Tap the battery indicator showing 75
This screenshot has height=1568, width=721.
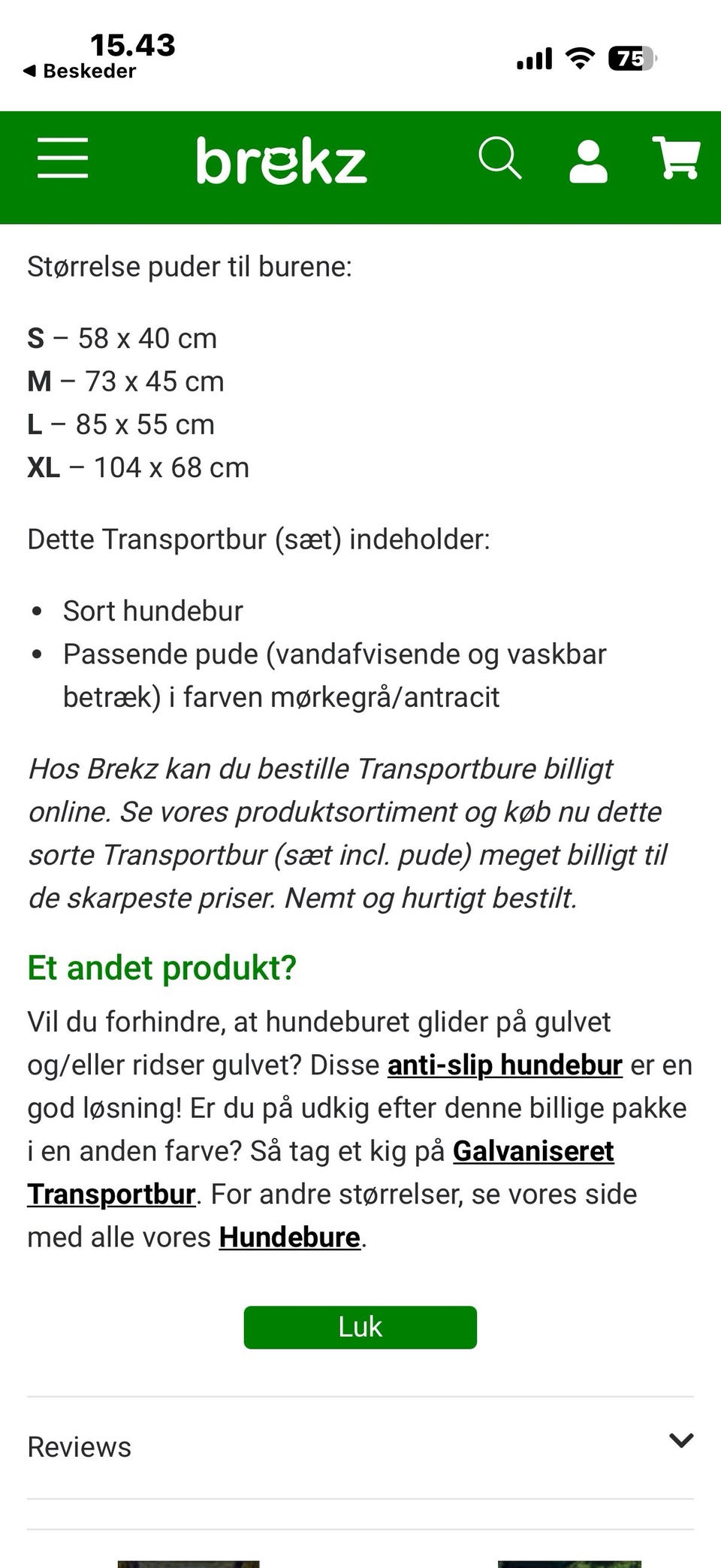tap(631, 57)
